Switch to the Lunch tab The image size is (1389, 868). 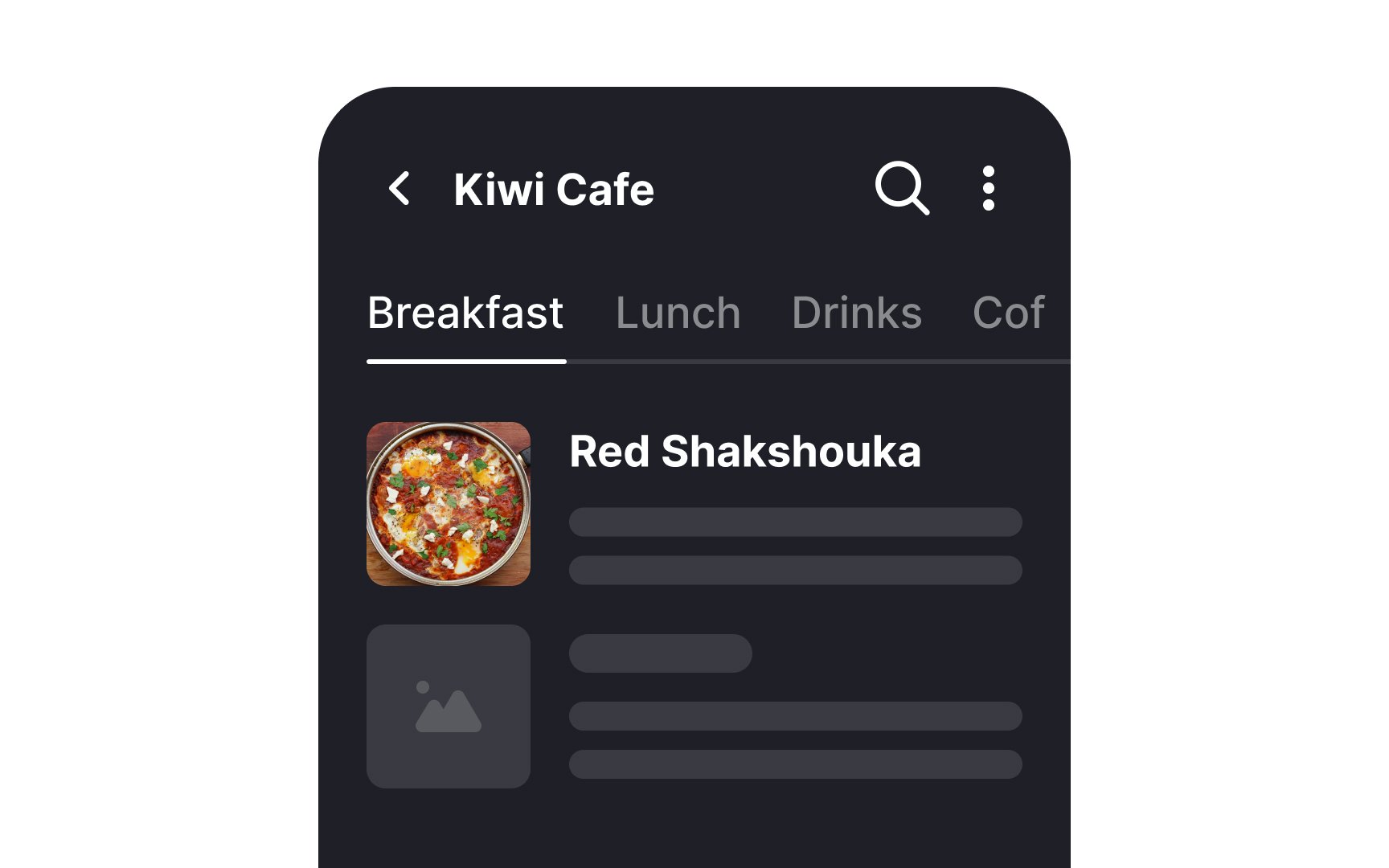[x=678, y=313]
